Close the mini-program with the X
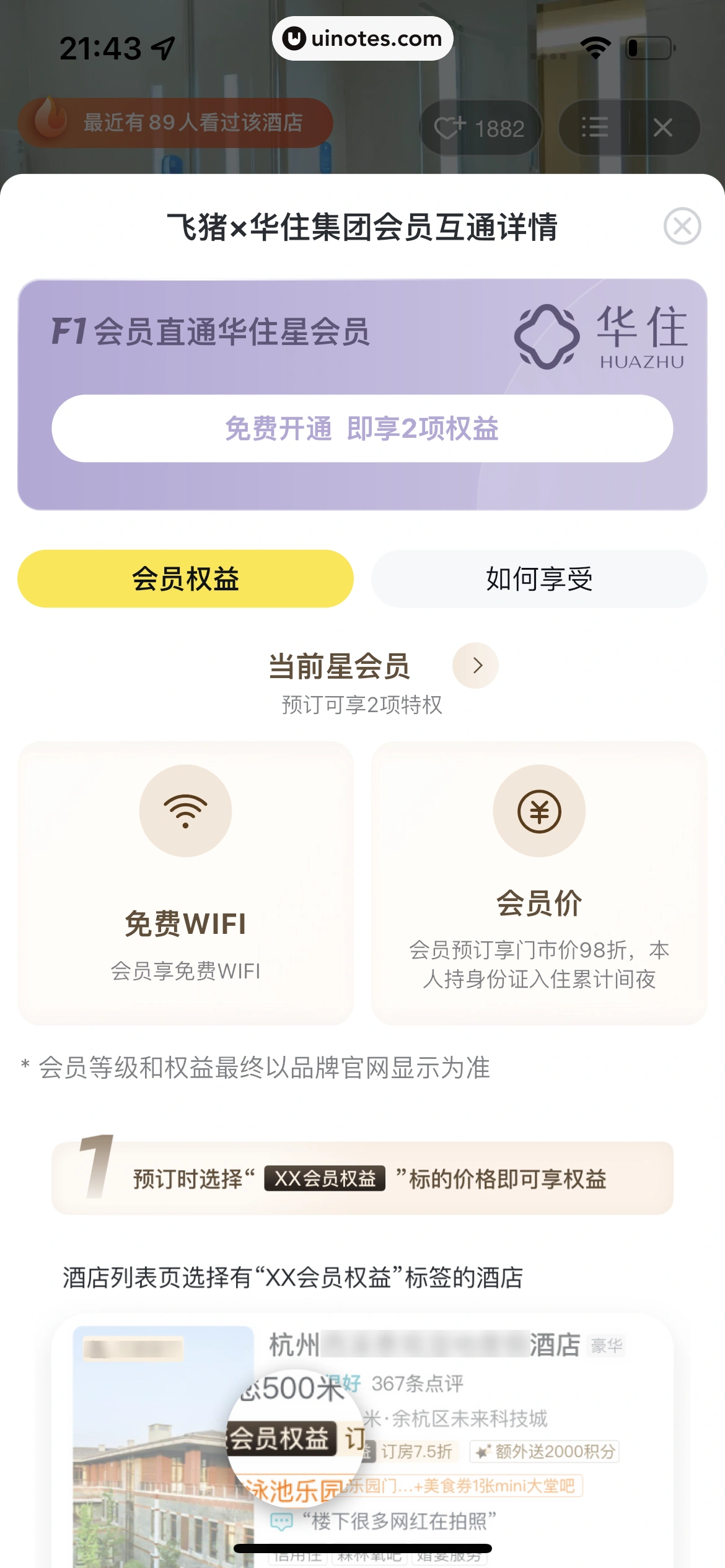The width and height of the screenshot is (725, 1568). pyautogui.click(x=662, y=128)
